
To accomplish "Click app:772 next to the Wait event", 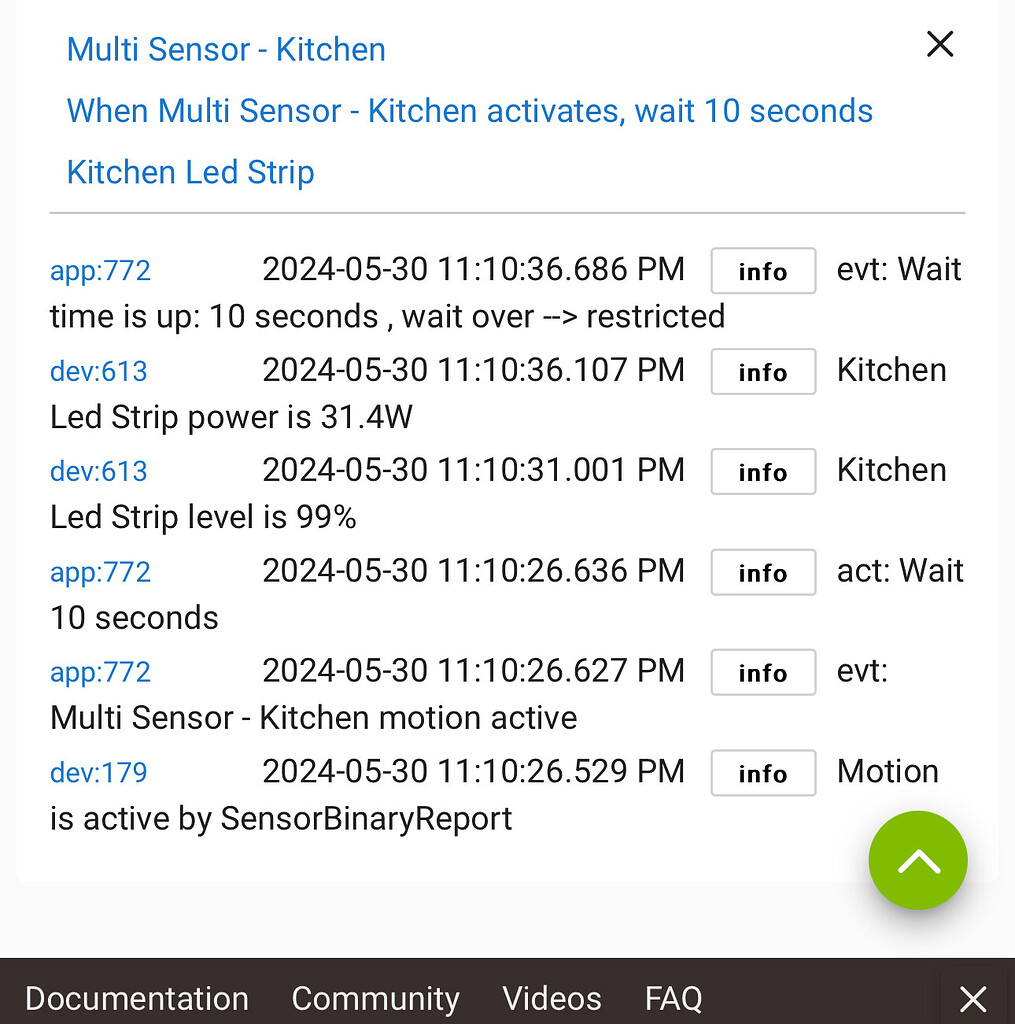I will click(x=100, y=270).
